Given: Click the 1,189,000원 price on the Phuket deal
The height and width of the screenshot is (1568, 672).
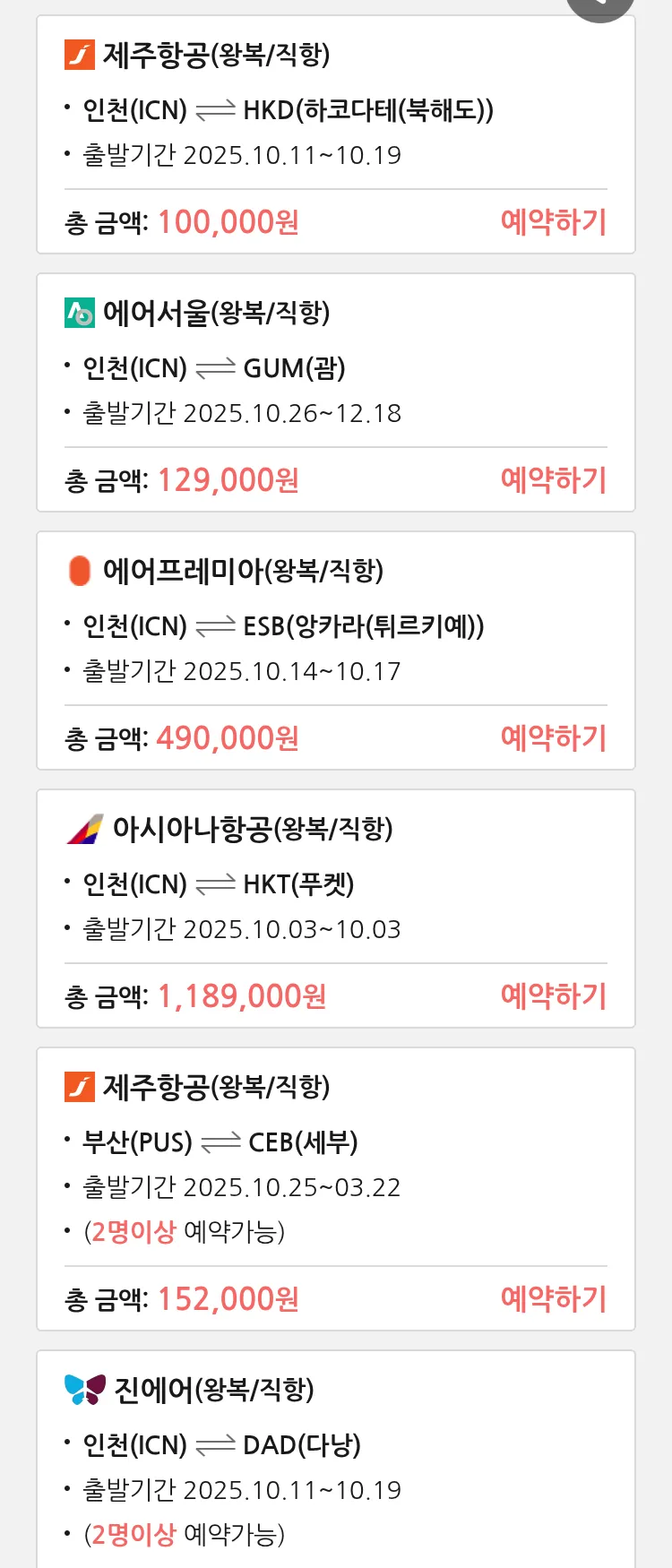Looking at the screenshot, I should coord(241,995).
